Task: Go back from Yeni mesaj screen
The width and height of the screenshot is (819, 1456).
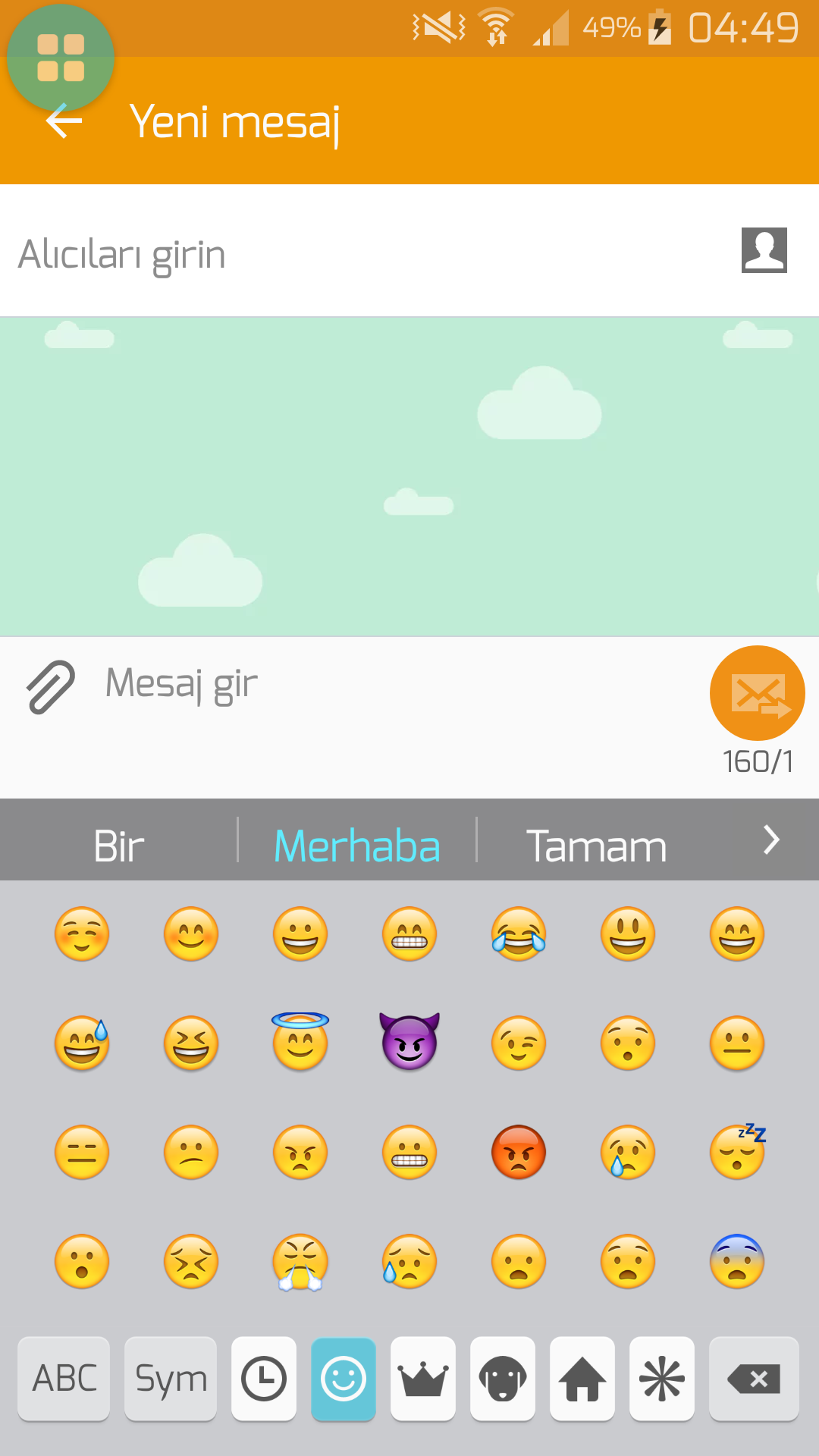Action: (x=64, y=122)
